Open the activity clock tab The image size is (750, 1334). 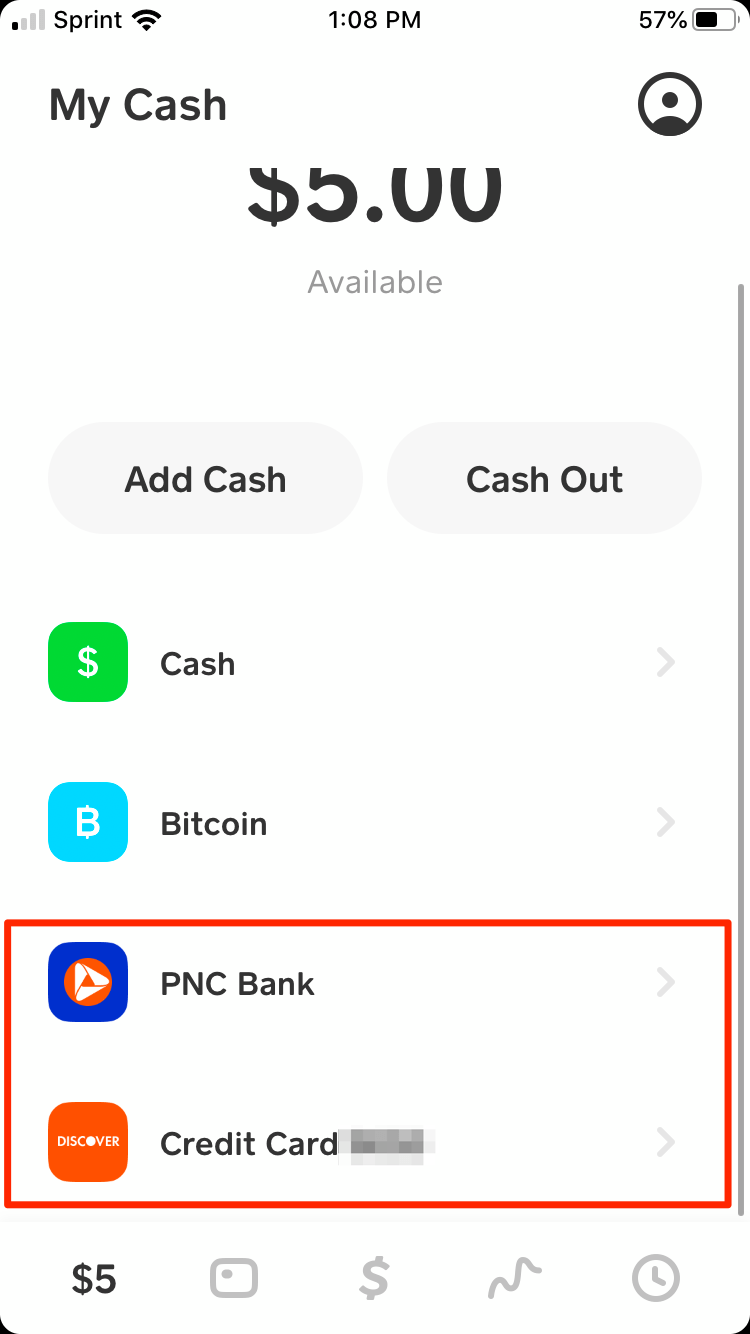click(656, 1279)
